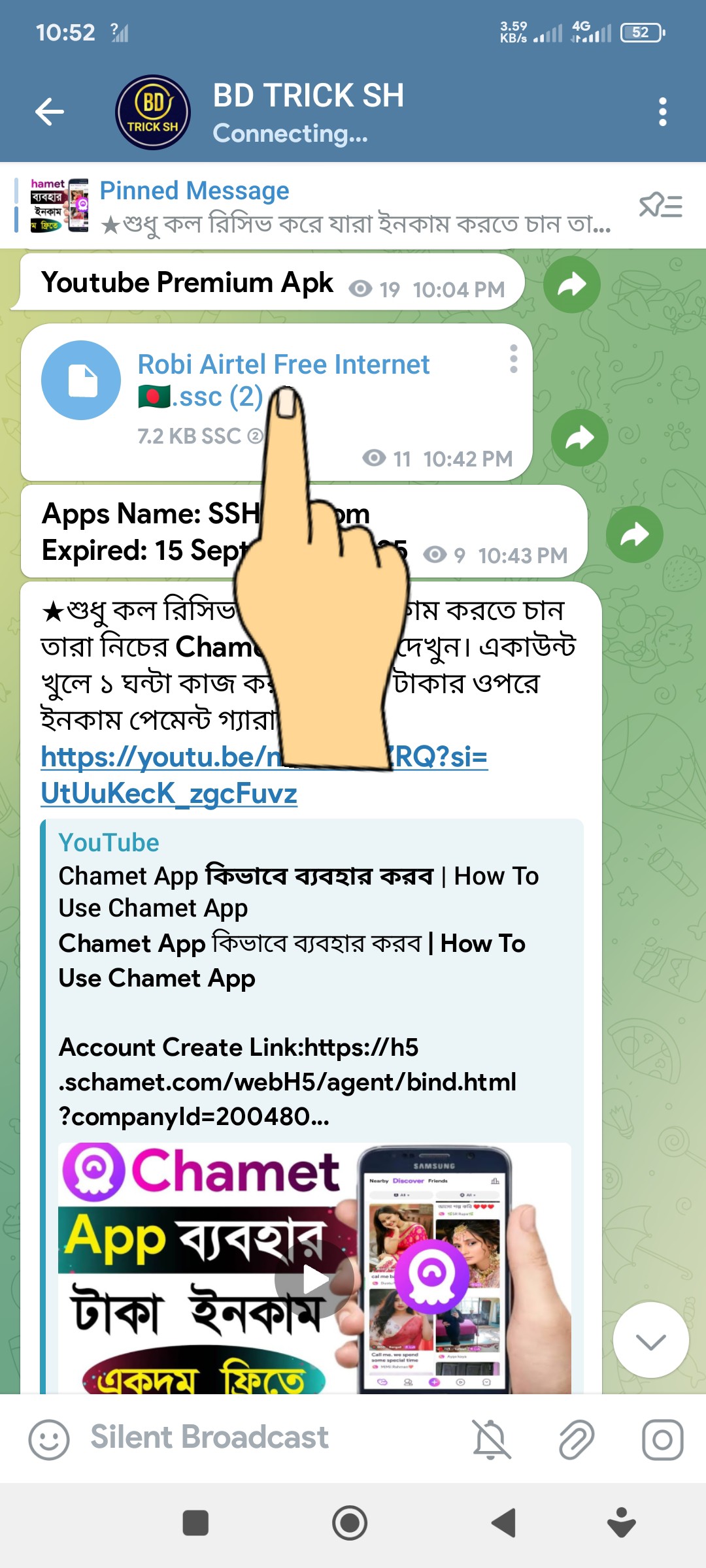706x1568 pixels.
Task: Download the Robi Airtel Free Internet file
Action: [x=81, y=380]
